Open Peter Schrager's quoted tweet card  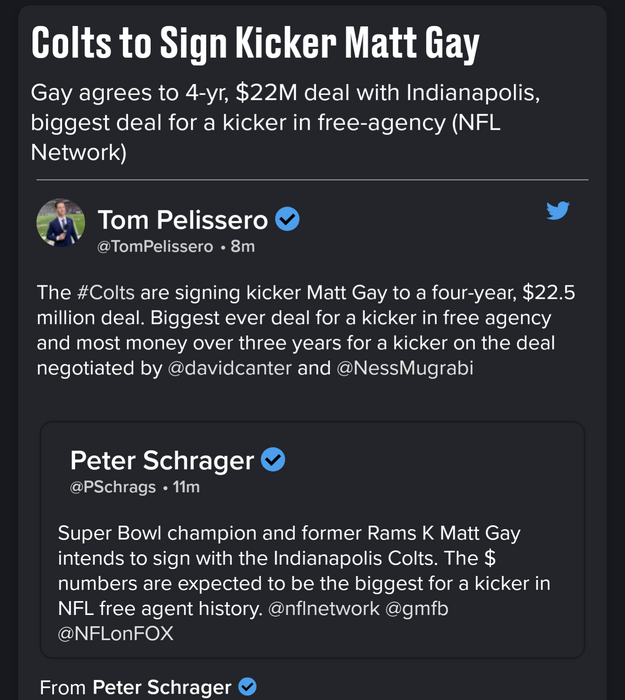click(312, 540)
